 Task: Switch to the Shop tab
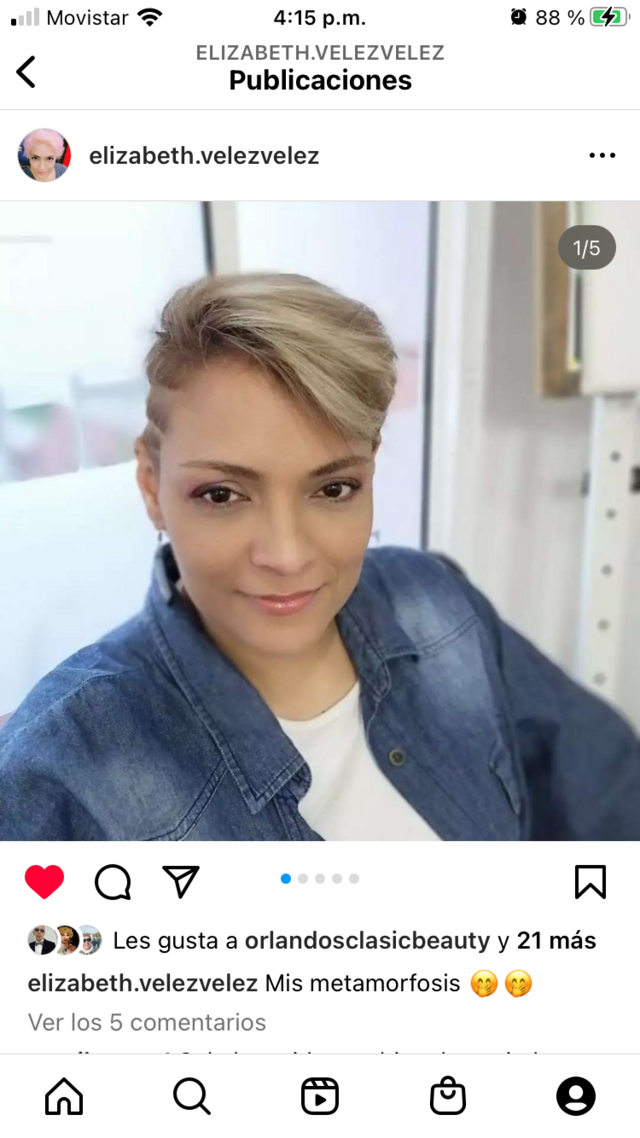click(x=448, y=1096)
